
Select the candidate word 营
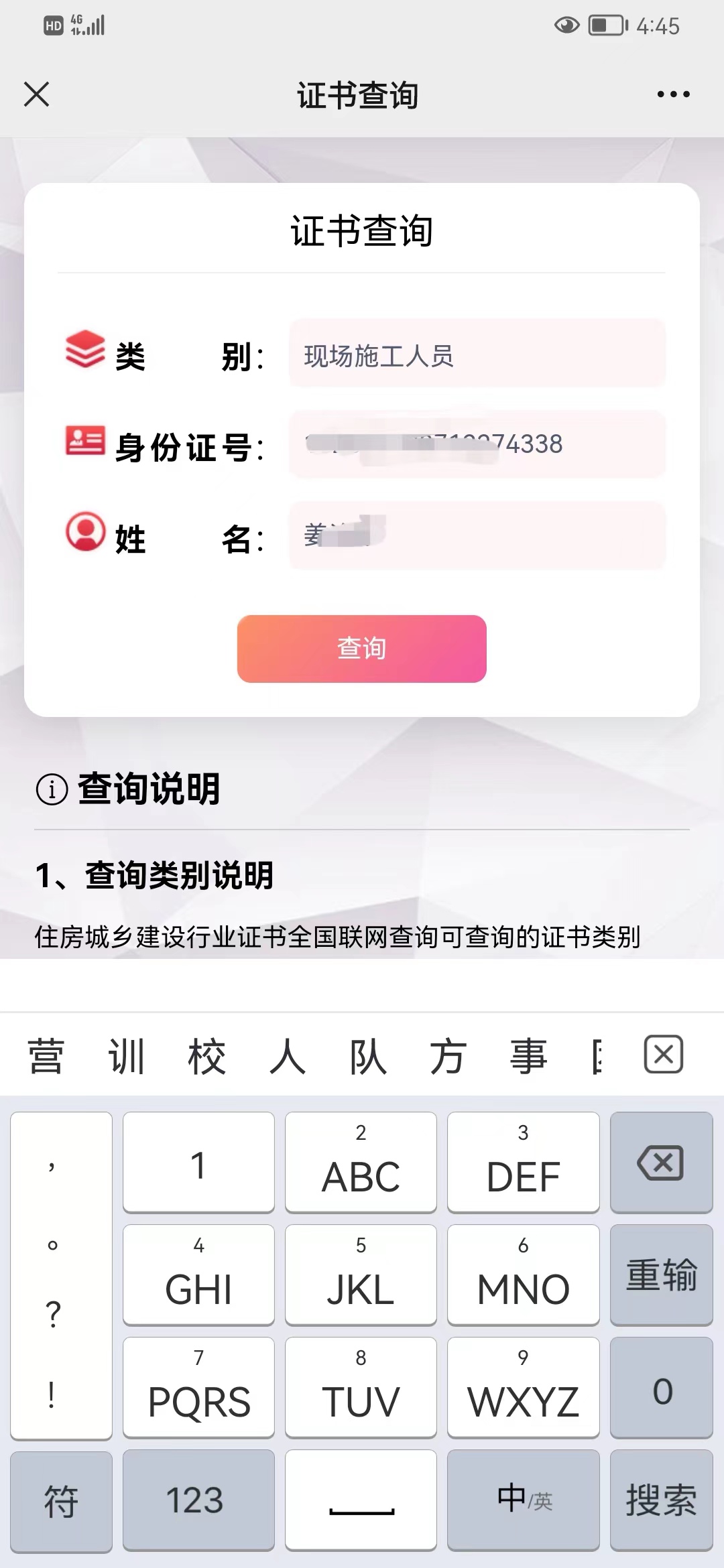pos(46,1056)
